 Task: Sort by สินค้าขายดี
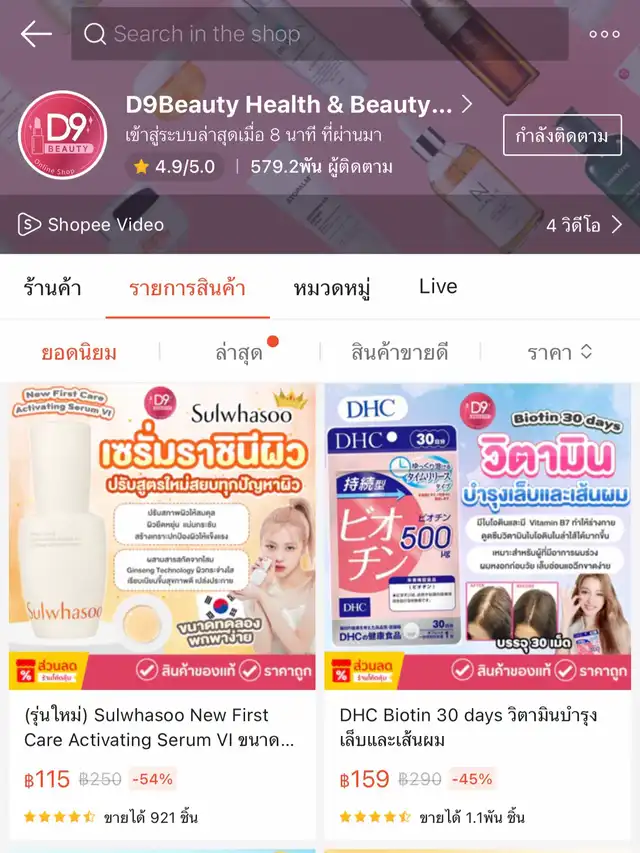(400, 352)
